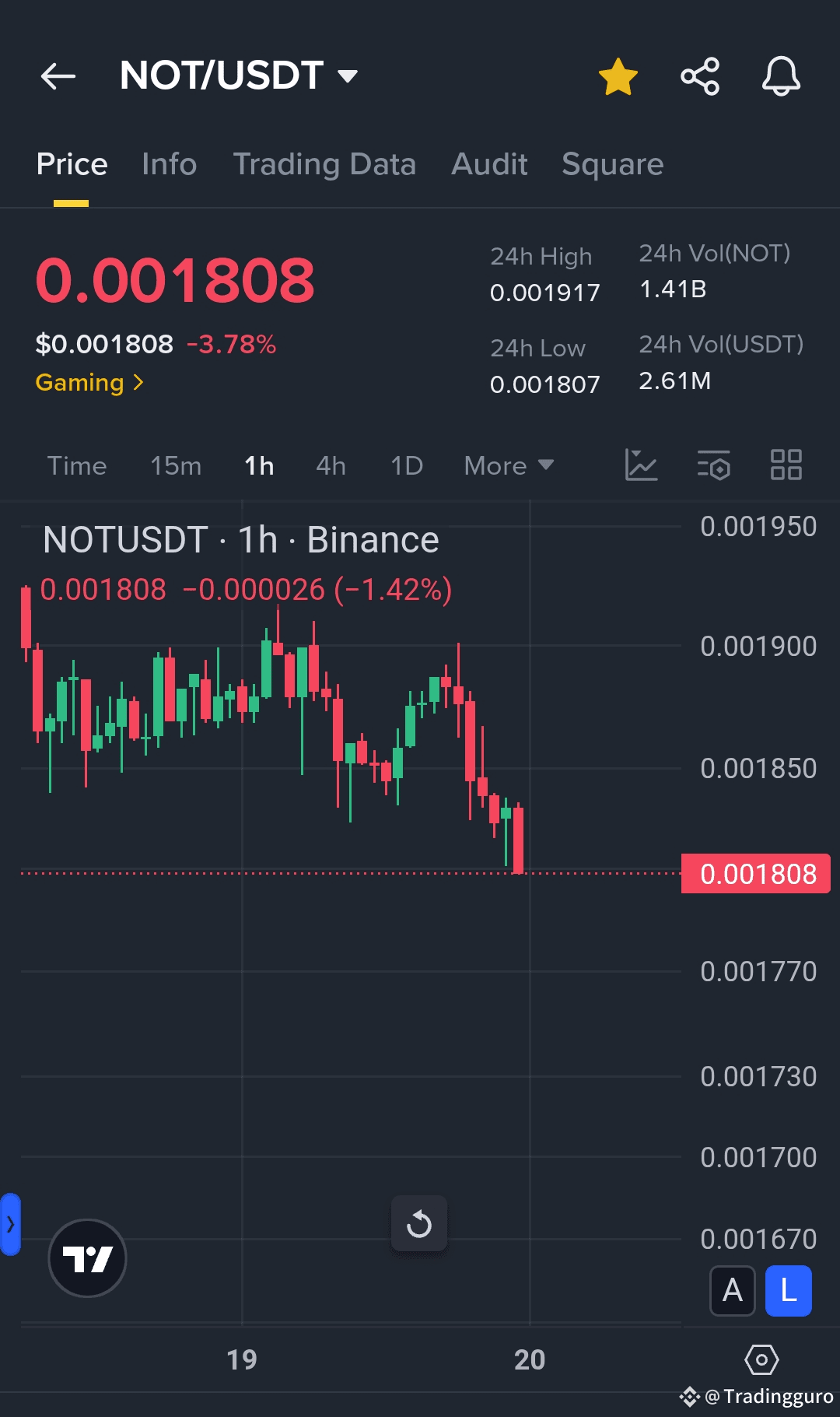
Task: Open the Gaming category link
Action: point(89,383)
